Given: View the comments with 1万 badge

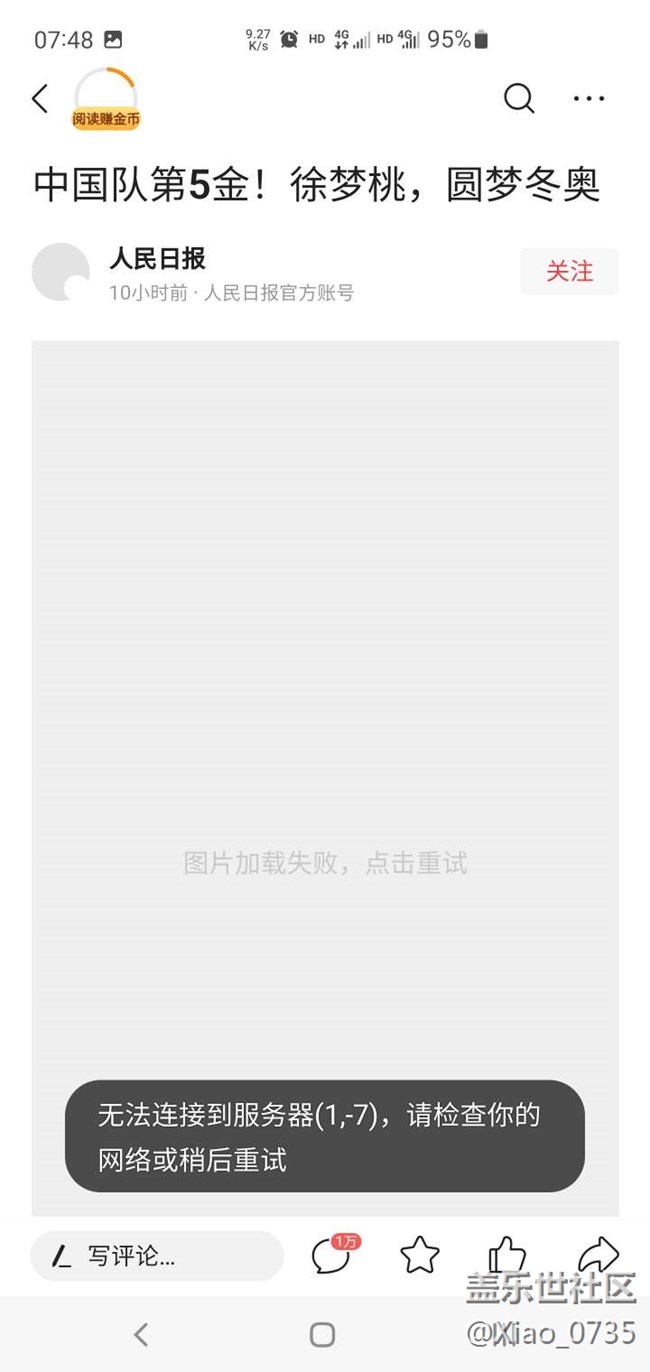Looking at the screenshot, I should click(332, 1255).
